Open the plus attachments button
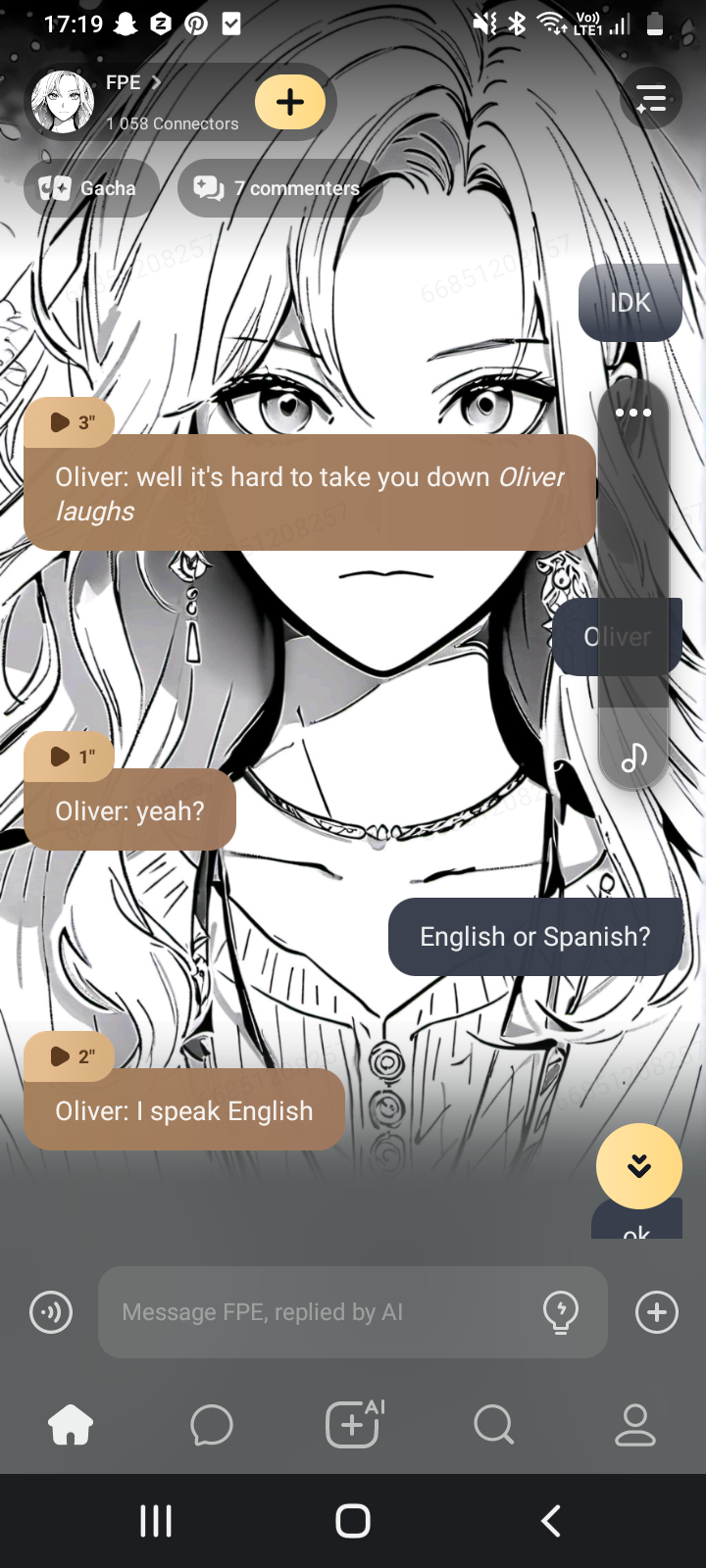This screenshot has height=1568, width=706. [x=657, y=1312]
